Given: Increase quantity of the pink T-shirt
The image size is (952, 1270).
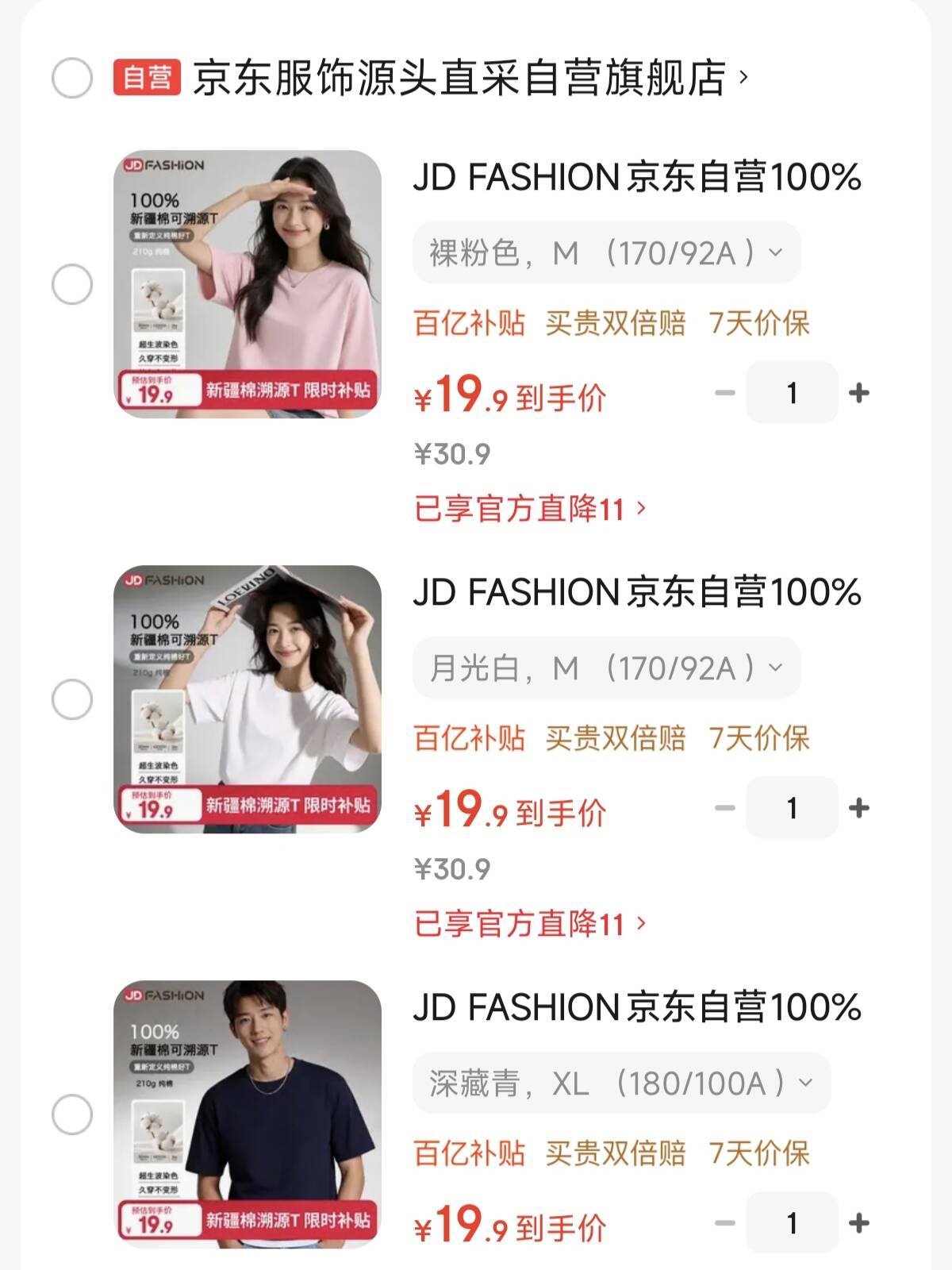Looking at the screenshot, I should pos(858,392).
